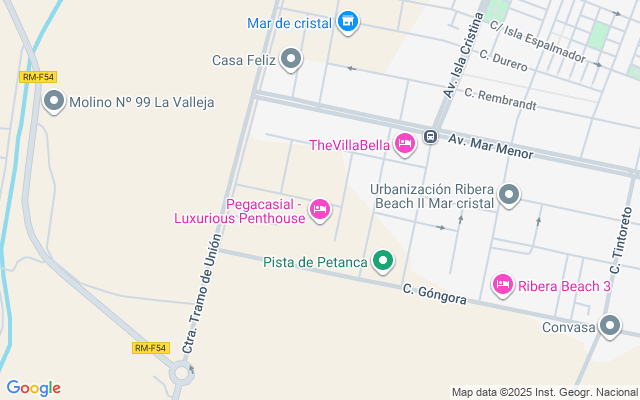Open the Casa Feliz place pin
This screenshot has height=400, width=640.
291,60
